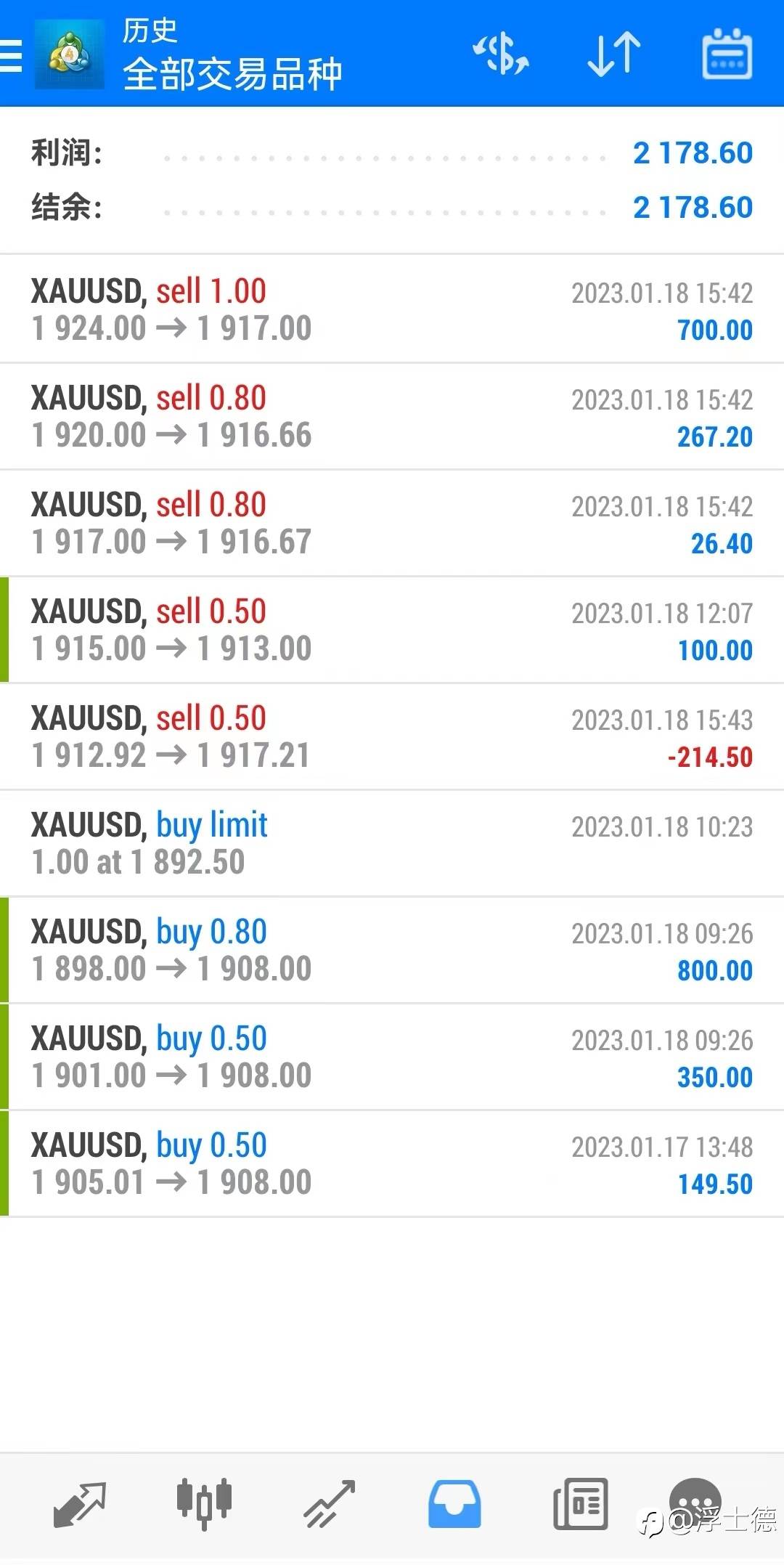Open the sell 0.80 trade at 1 920.00

pos(392,416)
